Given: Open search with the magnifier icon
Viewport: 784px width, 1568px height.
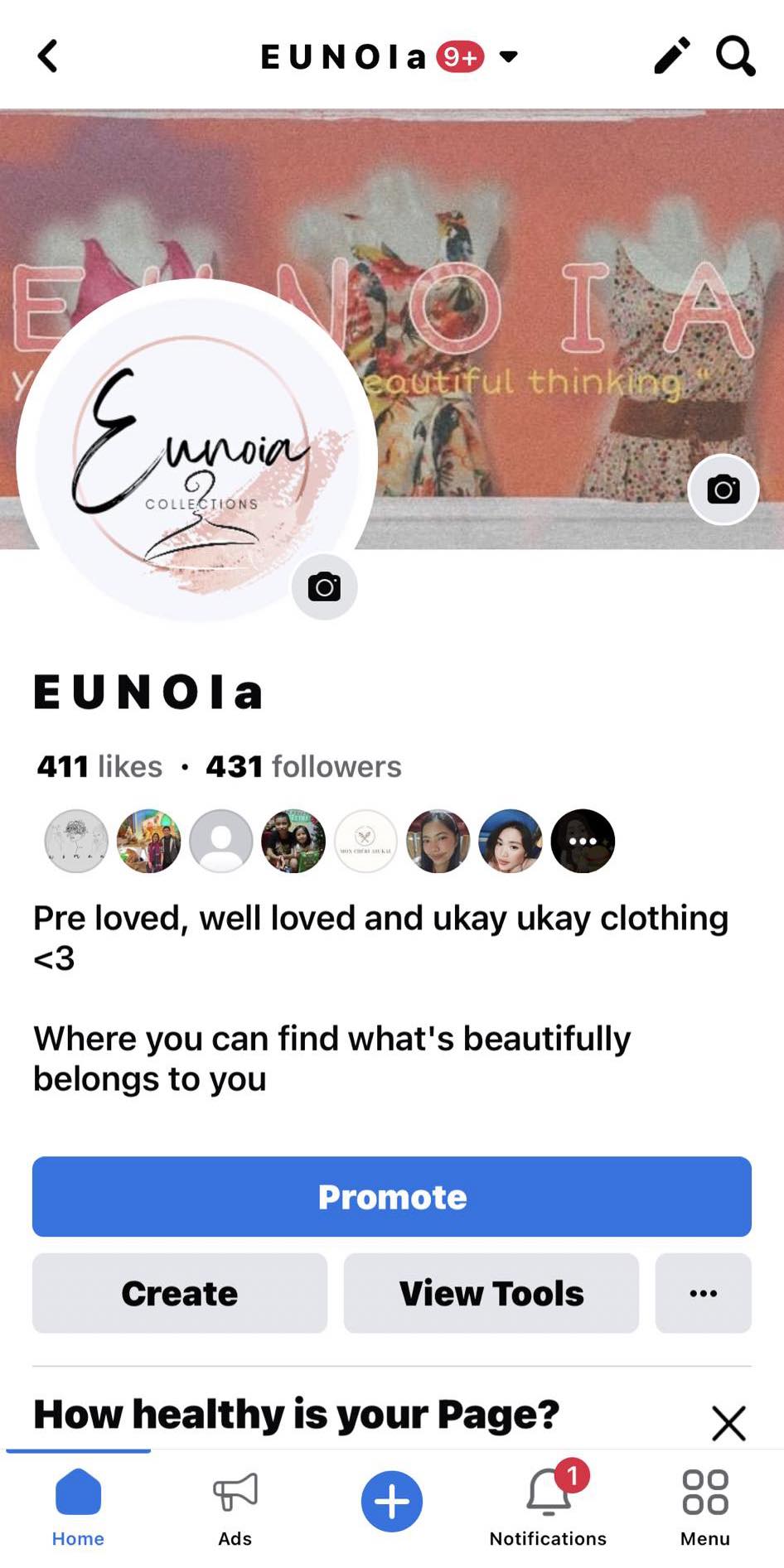Looking at the screenshot, I should click(735, 56).
